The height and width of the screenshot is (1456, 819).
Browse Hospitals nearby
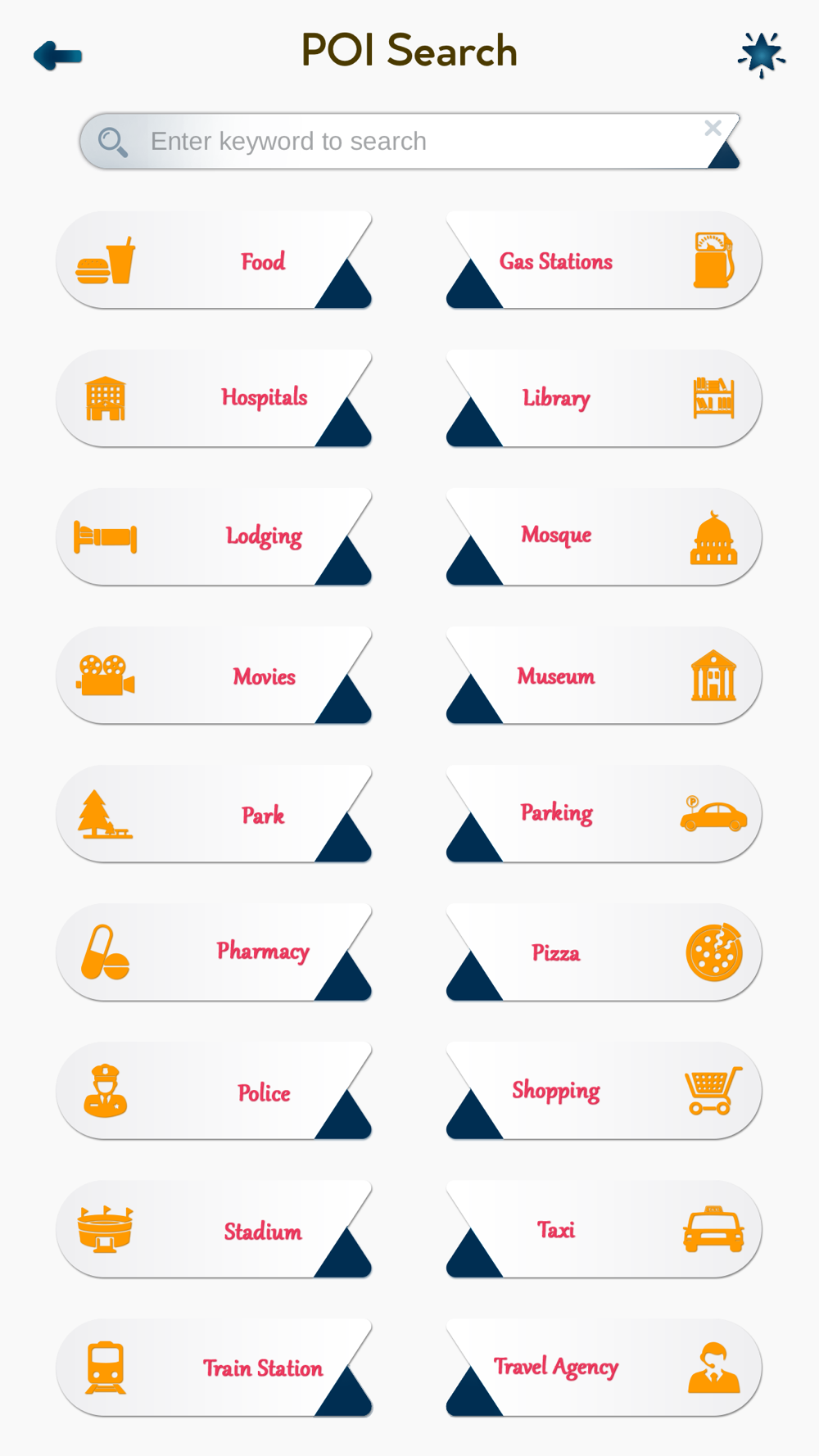[215, 399]
